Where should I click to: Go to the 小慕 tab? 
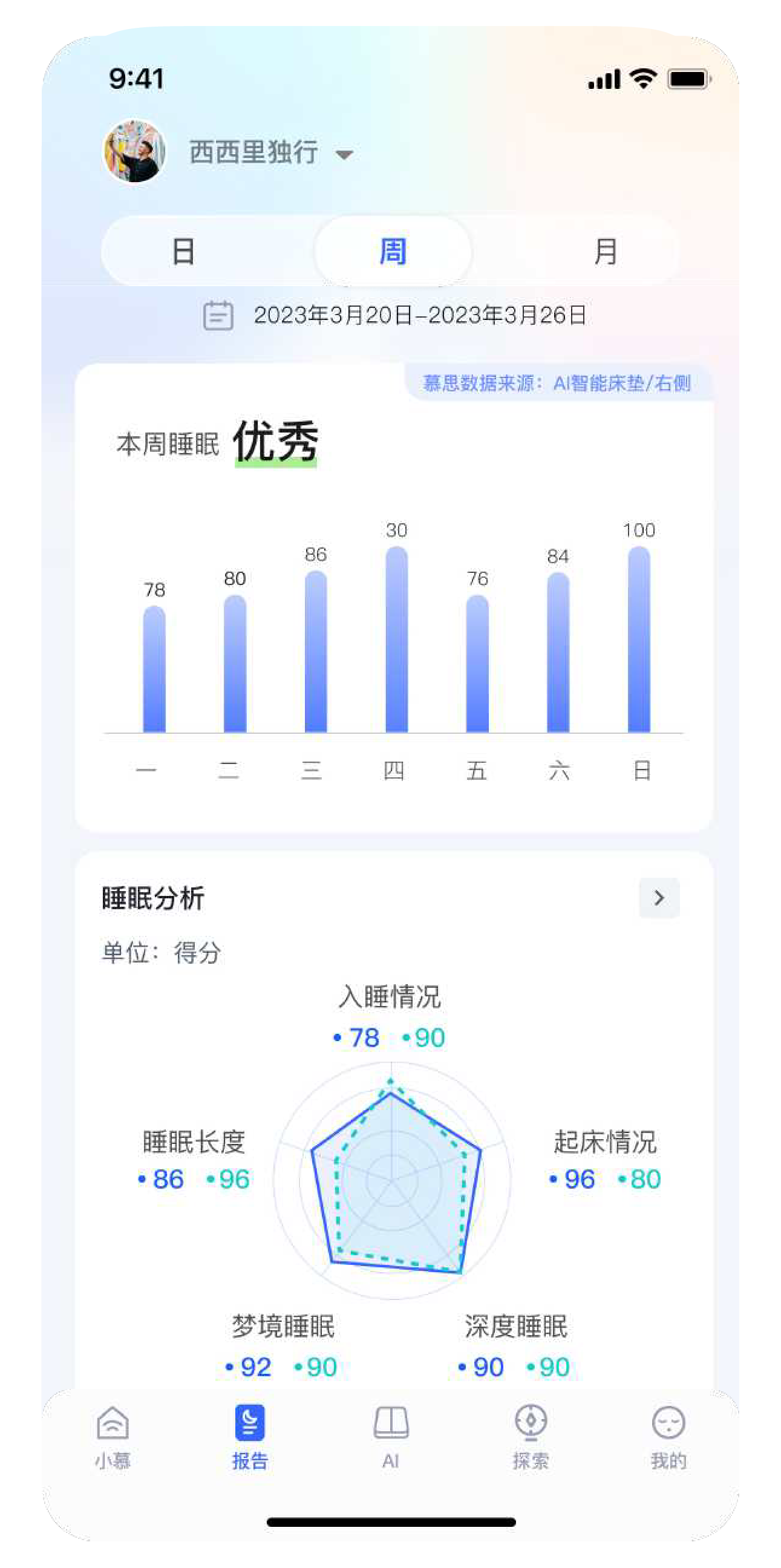(x=113, y=1436)
